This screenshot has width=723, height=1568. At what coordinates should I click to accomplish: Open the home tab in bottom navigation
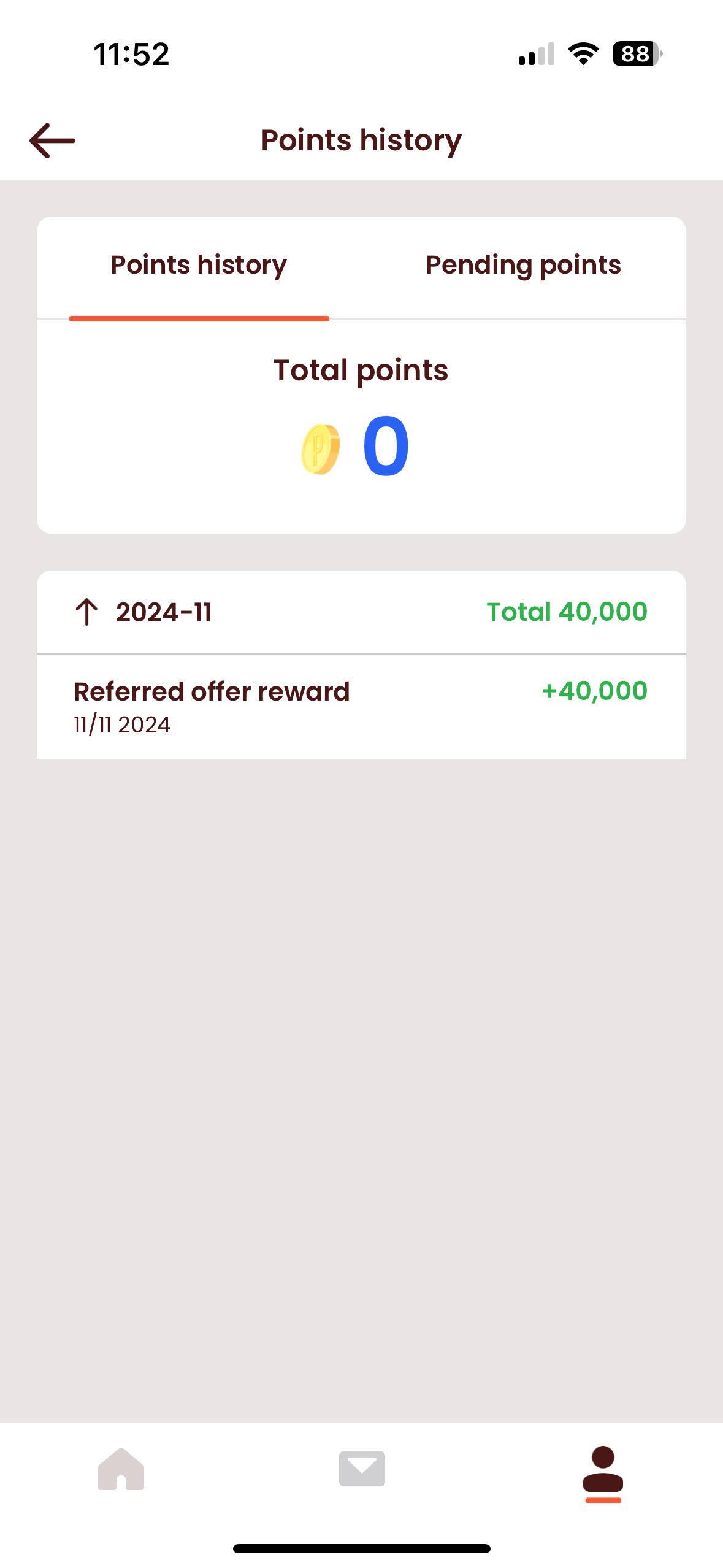point(121,1469)
